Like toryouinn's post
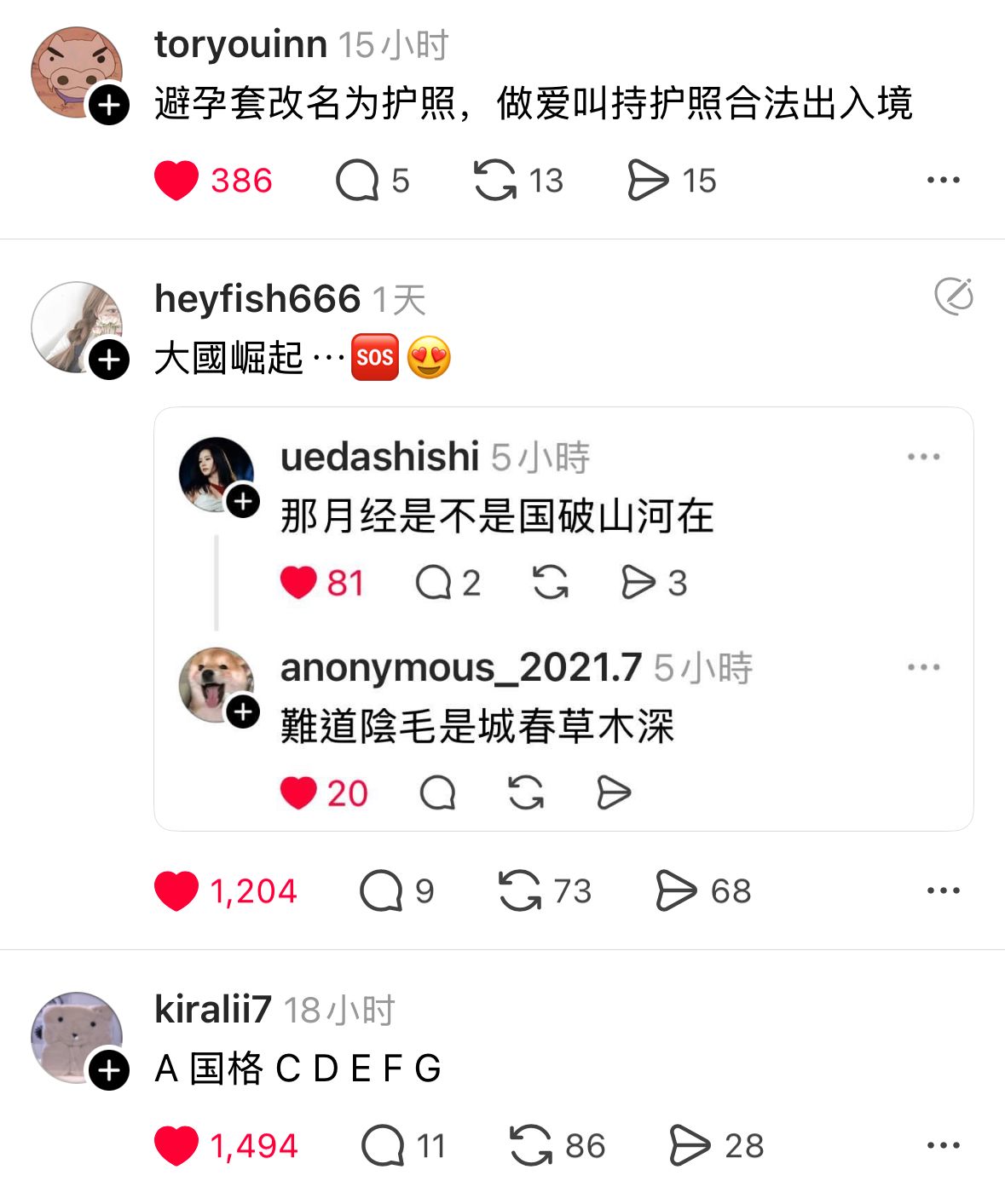Viewport: 1005px width, 1204px height. 176,181
